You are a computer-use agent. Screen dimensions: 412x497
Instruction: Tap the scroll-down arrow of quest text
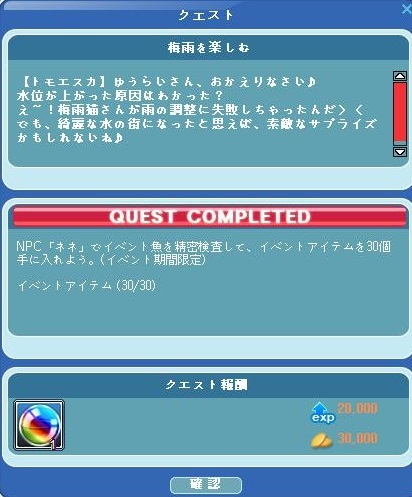pos(400,152)
